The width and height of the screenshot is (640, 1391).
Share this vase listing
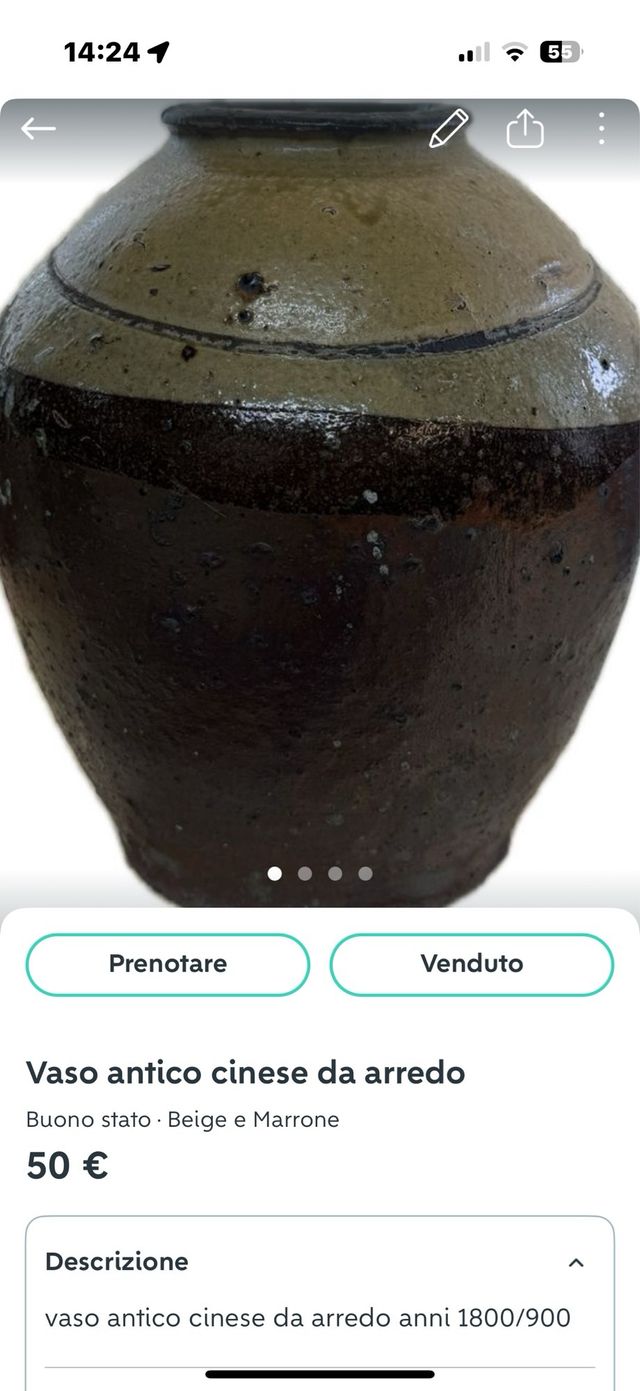525,129
